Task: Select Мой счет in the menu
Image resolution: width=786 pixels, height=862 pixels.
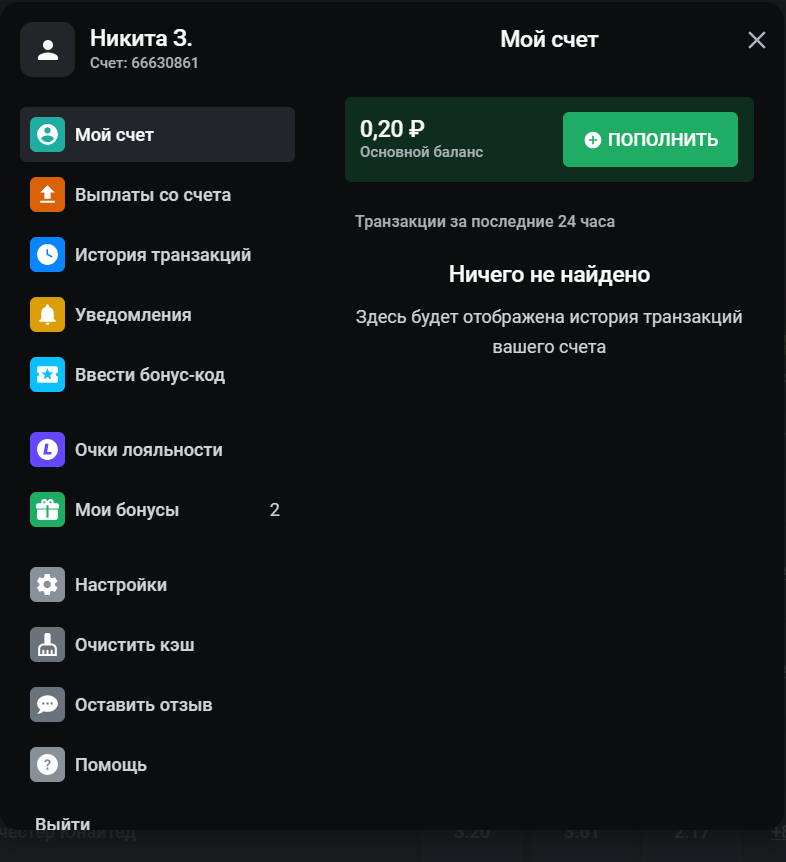Action: (x=157, y=135)
